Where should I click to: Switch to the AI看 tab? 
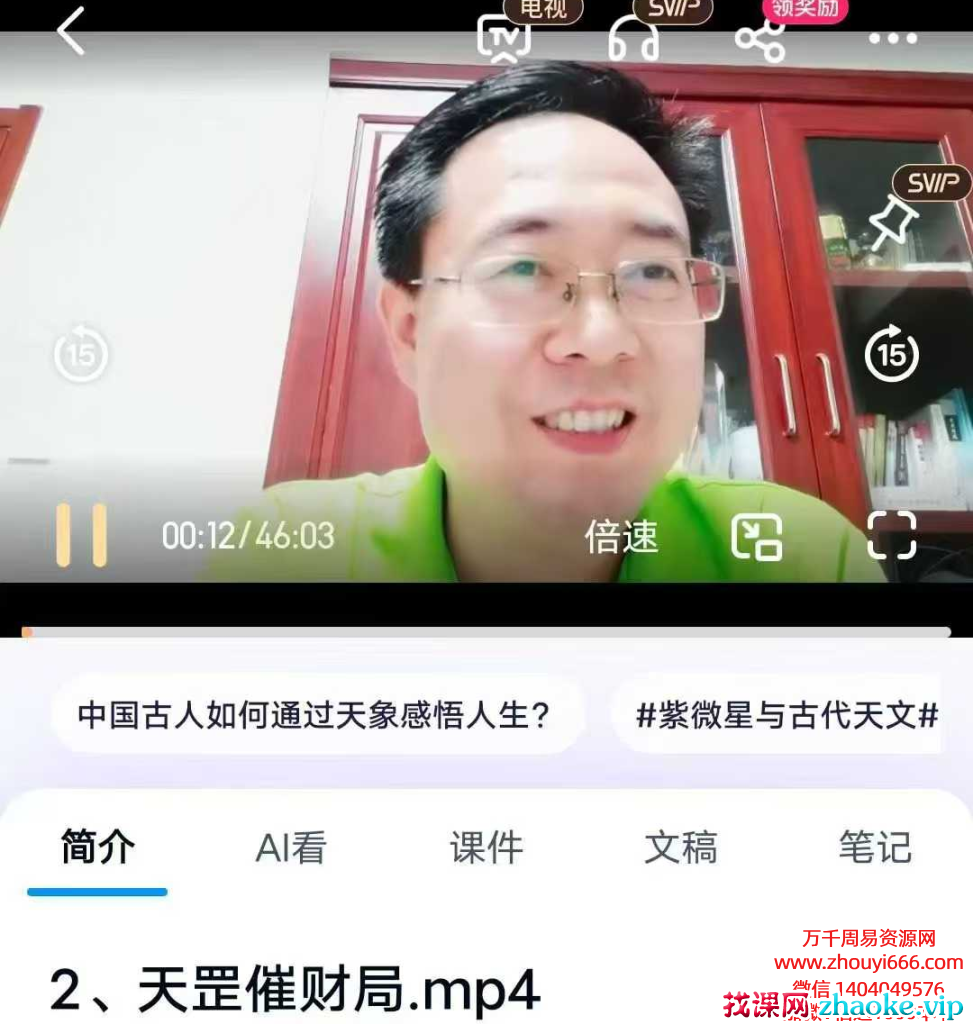291,848
